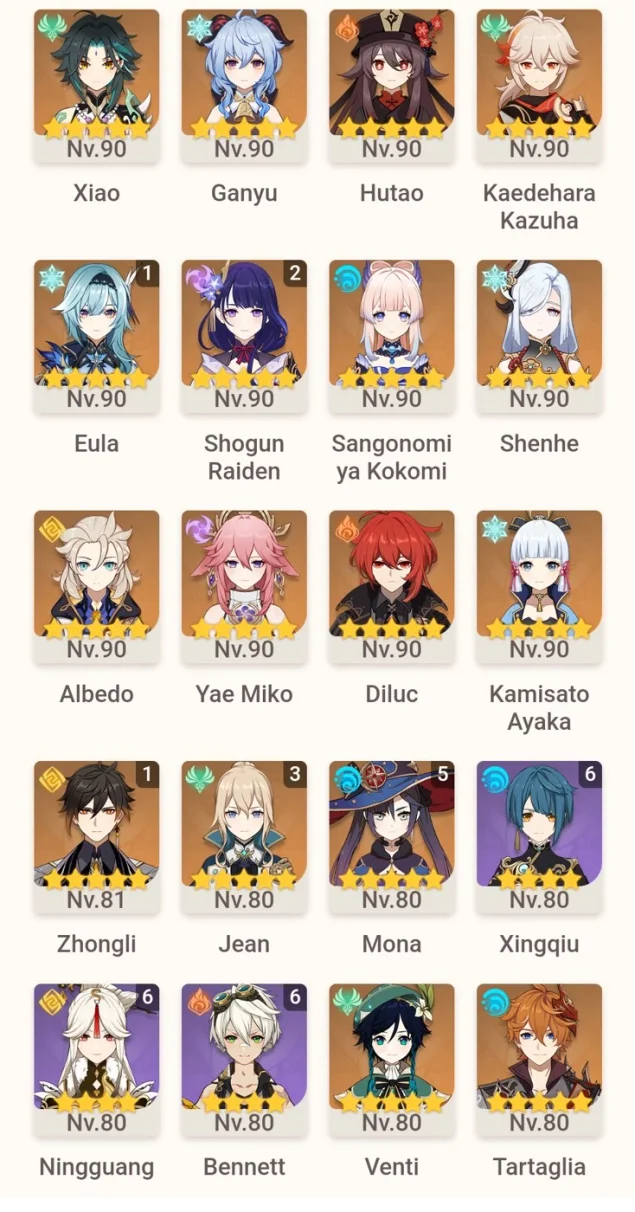Image resolution: width=635 pixels, height=1212 pixels.
Task: Open the Albedo character card
Action: 96,587
